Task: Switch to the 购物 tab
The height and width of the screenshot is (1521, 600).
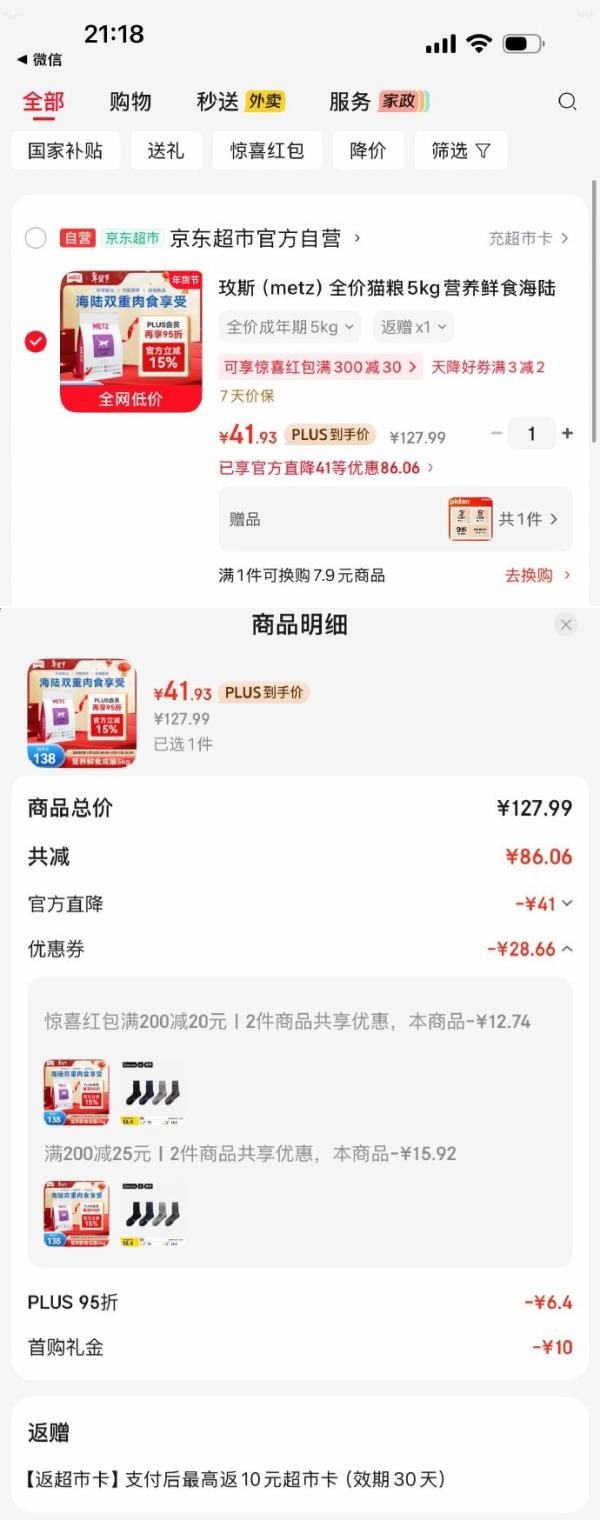Action: point(130,101)
